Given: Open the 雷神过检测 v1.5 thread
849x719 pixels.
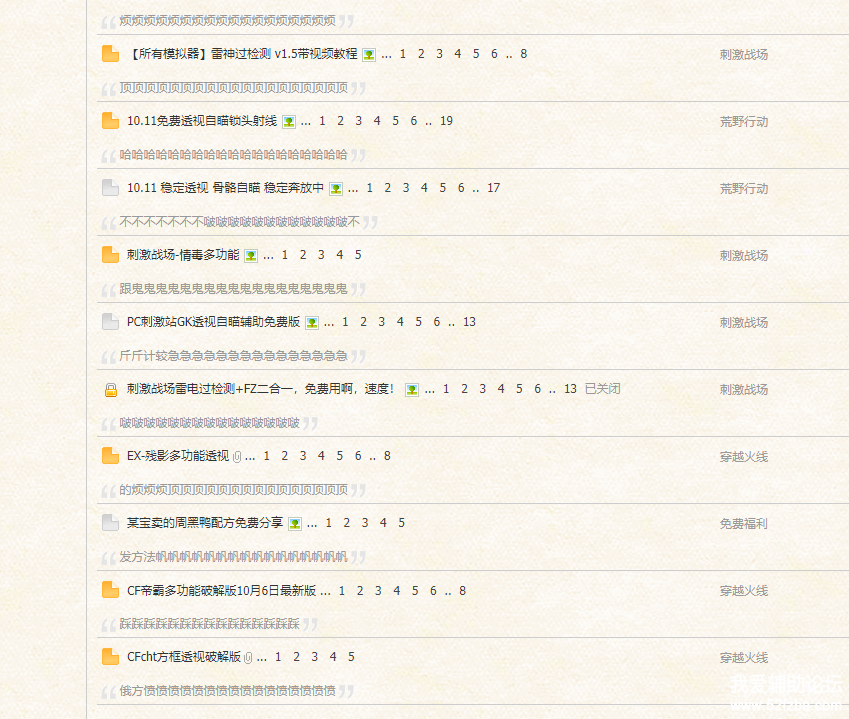Looking at the screenshot, I should point(243,54).
